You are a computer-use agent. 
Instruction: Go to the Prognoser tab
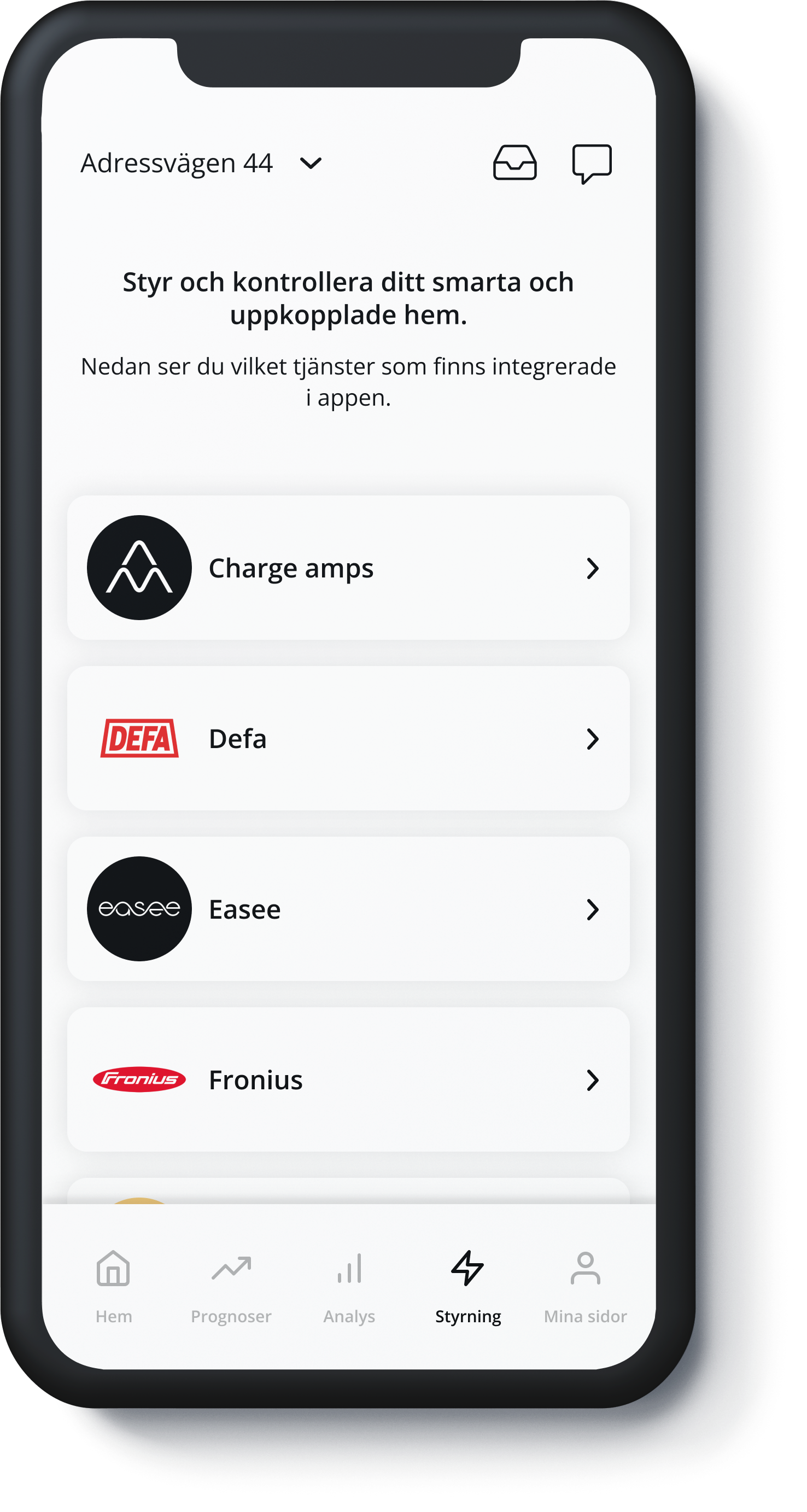tap(231, 1287)
